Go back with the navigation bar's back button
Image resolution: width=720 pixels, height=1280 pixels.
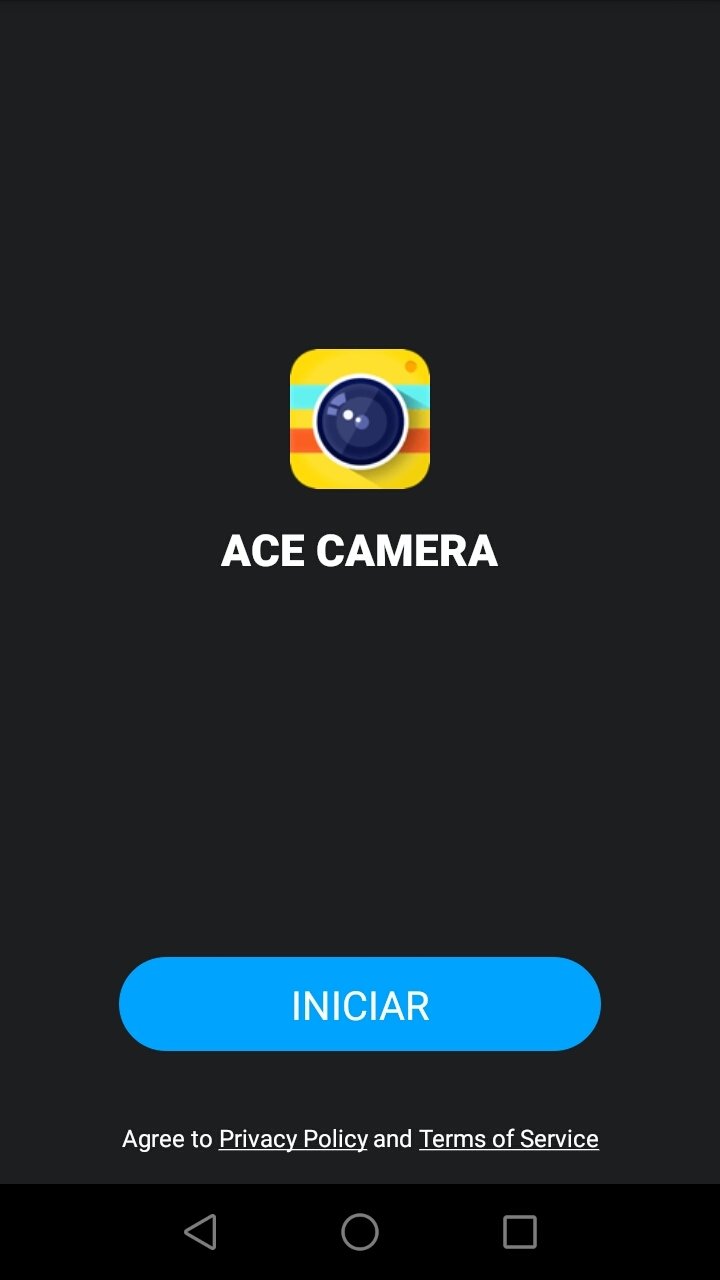point(201,1232)
